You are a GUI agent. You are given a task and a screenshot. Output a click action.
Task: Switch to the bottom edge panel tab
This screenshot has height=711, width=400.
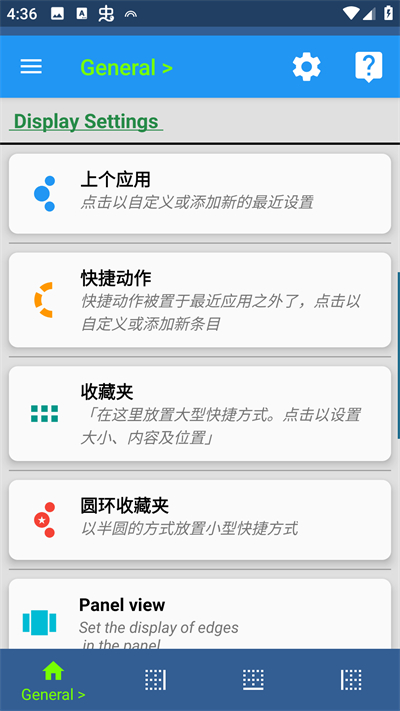click(x=253, y=680)
